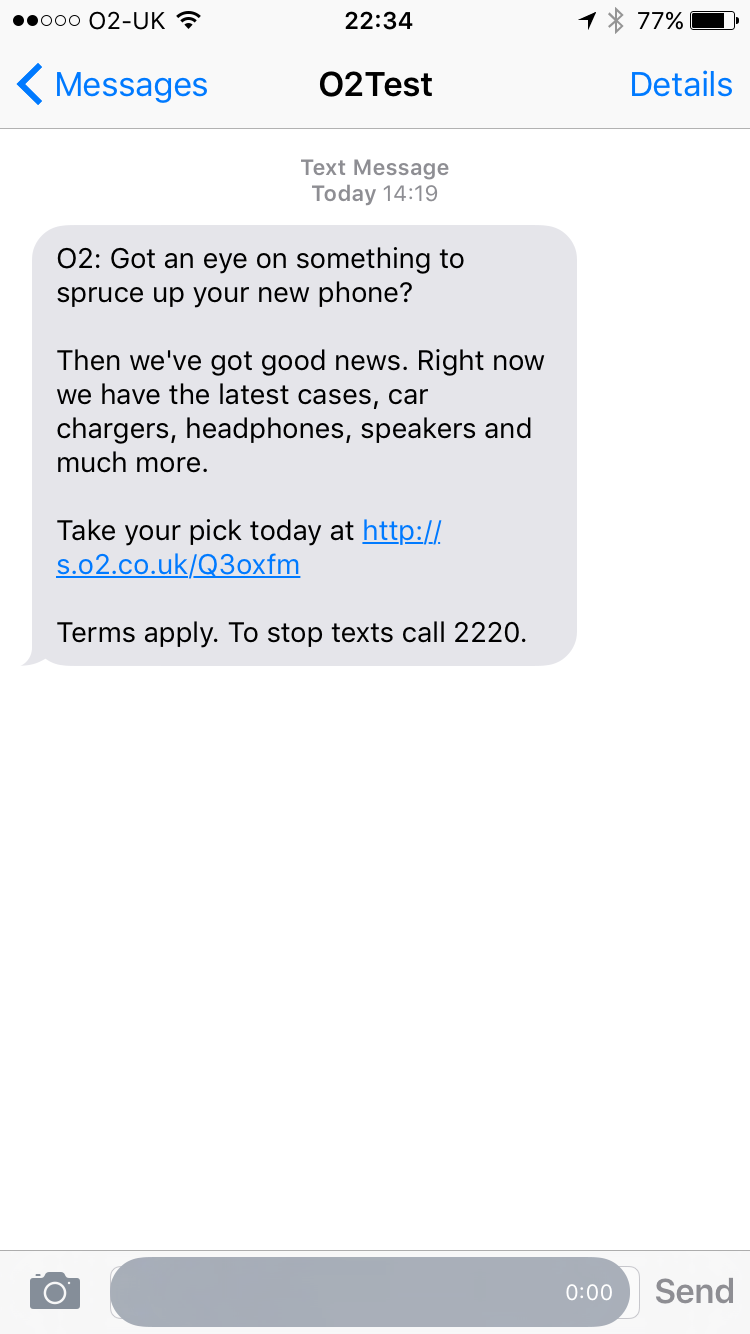Tap the message input field
The image size is (750, 1334).
point(370,1291)
